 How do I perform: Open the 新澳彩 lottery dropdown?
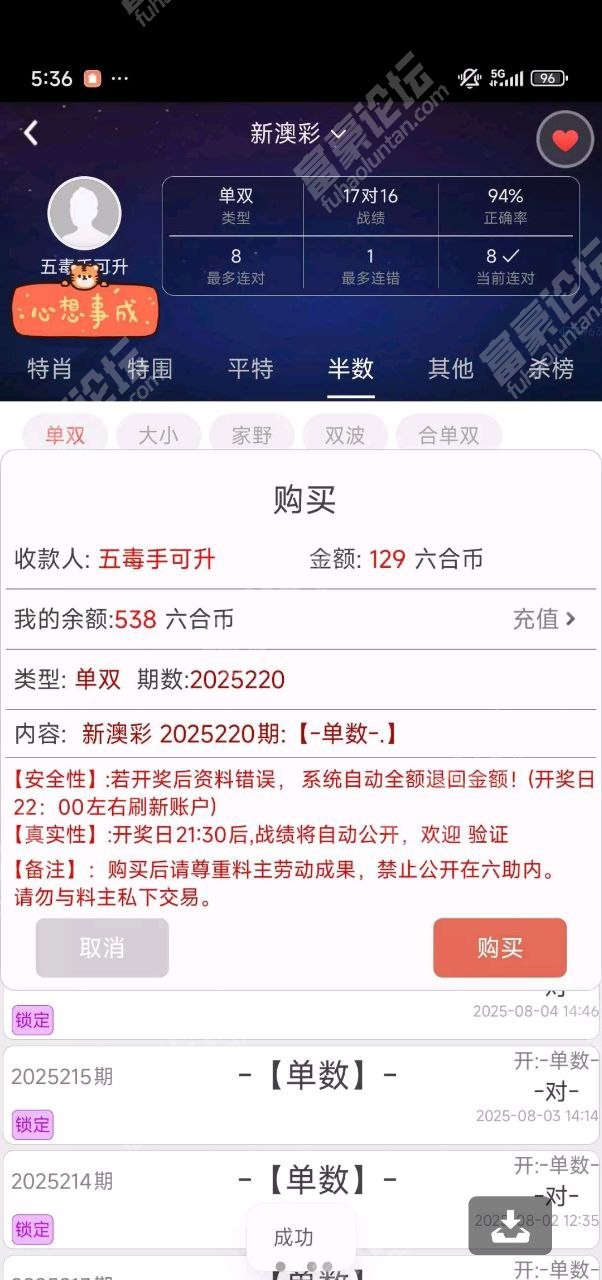click(x=297, y=134)
